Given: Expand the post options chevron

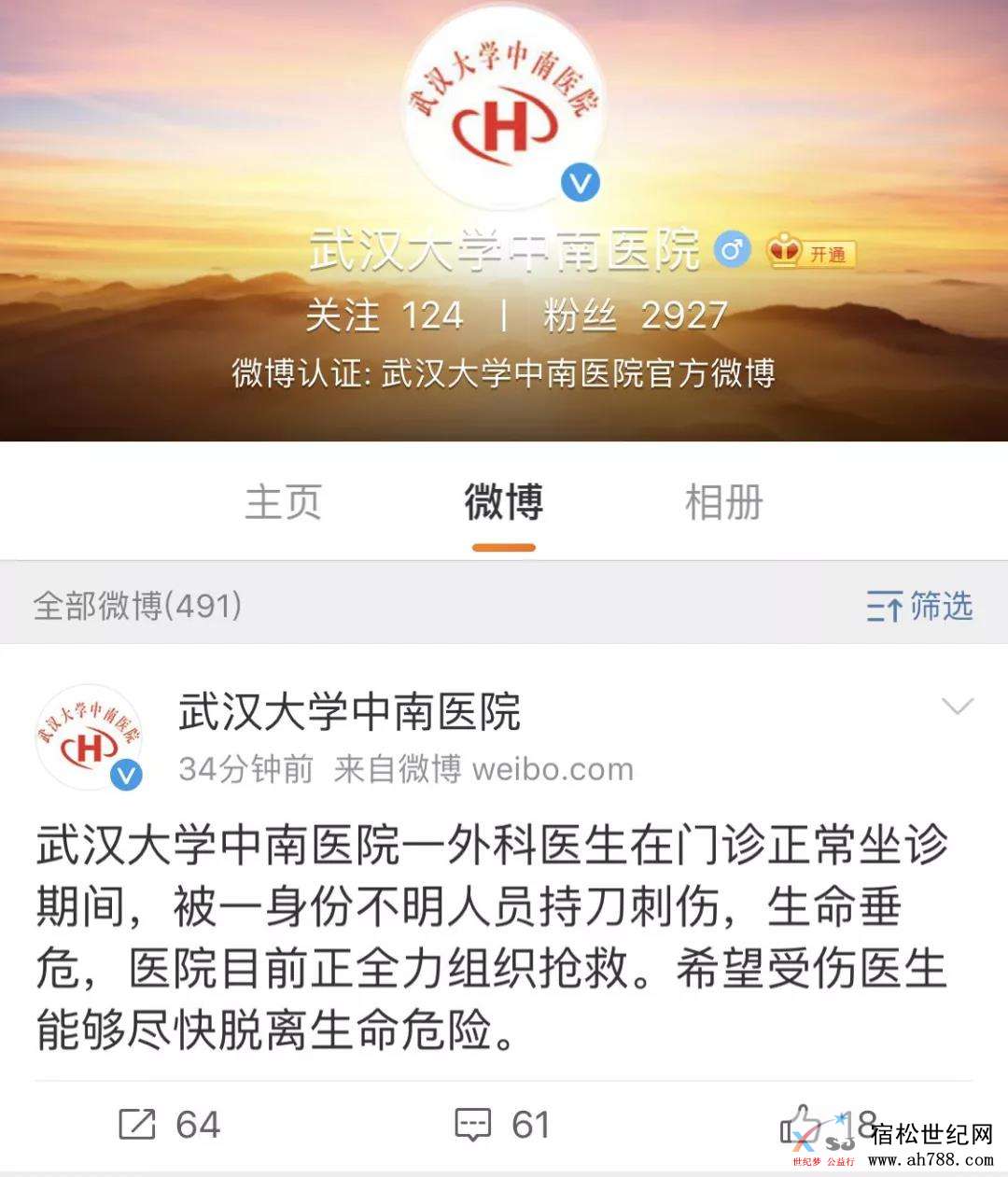Looking at the screenshot, I should tap(958, 707).
